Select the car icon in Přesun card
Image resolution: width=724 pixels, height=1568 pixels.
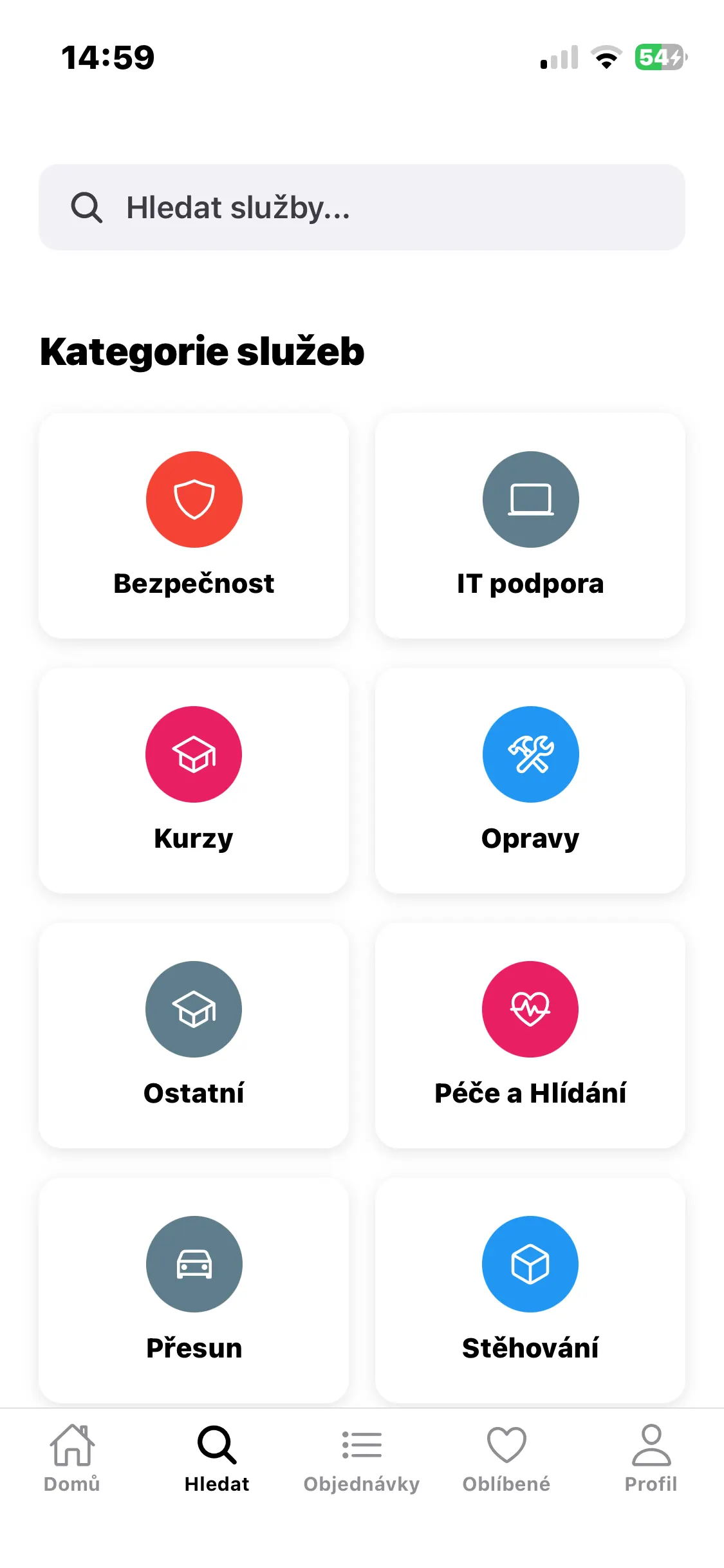(x=194, y=1264)
